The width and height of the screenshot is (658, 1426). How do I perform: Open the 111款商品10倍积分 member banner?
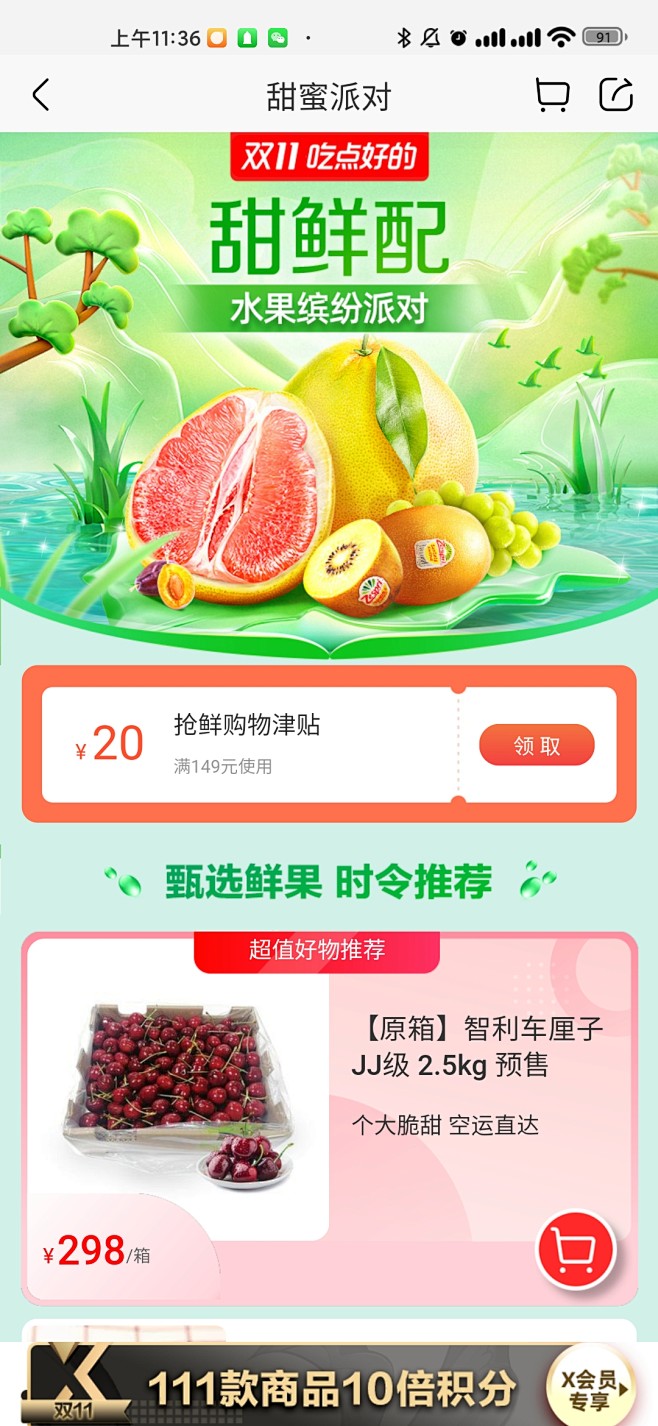[x=330, y=1387]
